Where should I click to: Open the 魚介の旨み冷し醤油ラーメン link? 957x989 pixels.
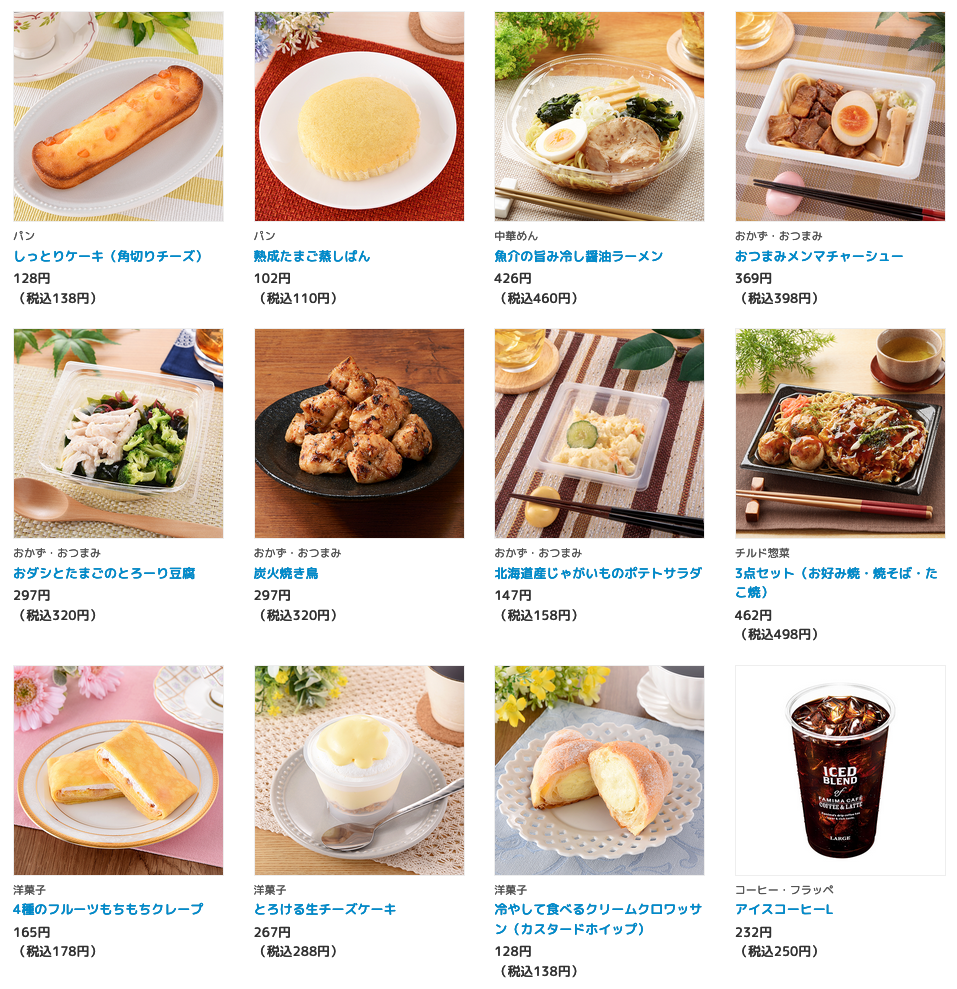(578, 256)
